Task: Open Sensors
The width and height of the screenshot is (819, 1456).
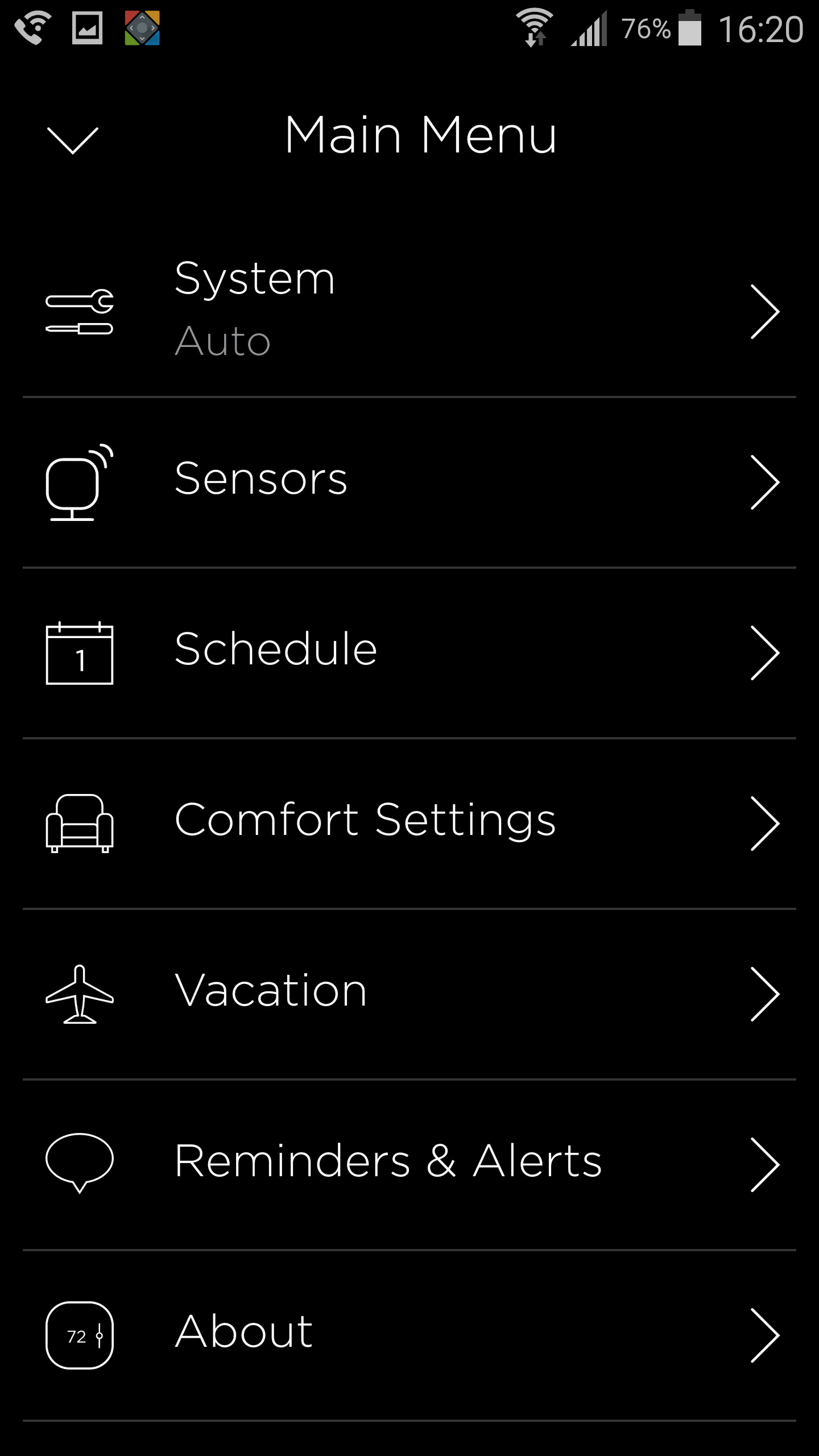Action: 409,482
